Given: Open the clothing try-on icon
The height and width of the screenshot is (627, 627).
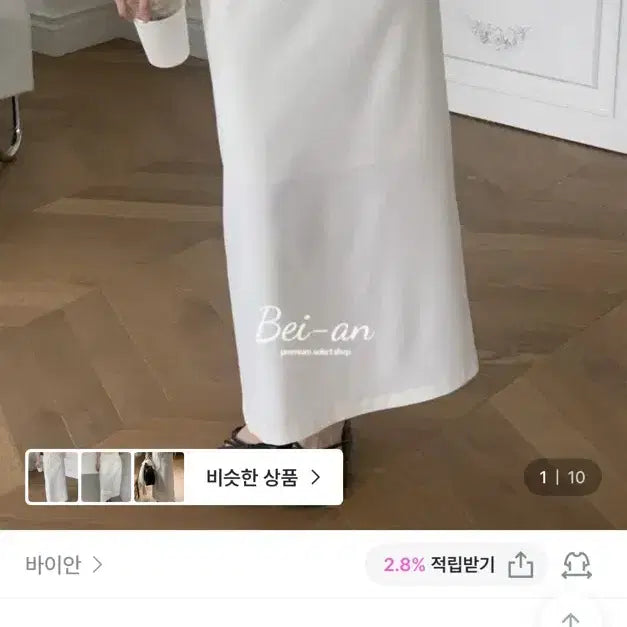Looking at the screenshot, I should tap(577, 565).
